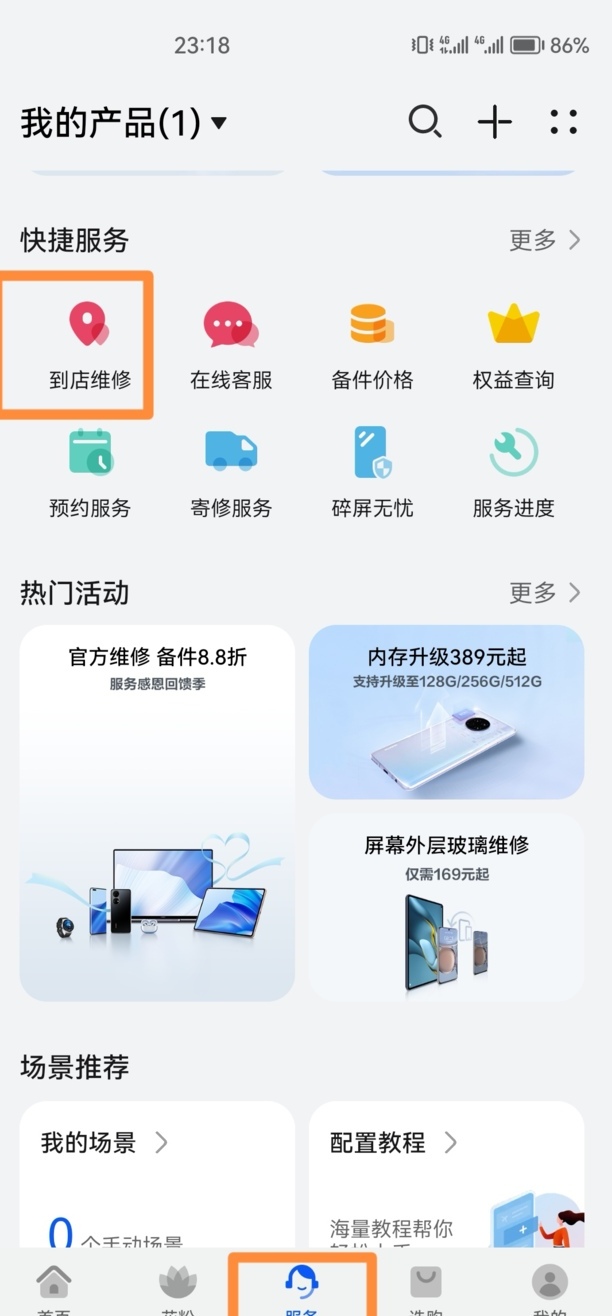Open 到店维修 in-store repair
Screen dimensions: 612x1316
[90, 344]
